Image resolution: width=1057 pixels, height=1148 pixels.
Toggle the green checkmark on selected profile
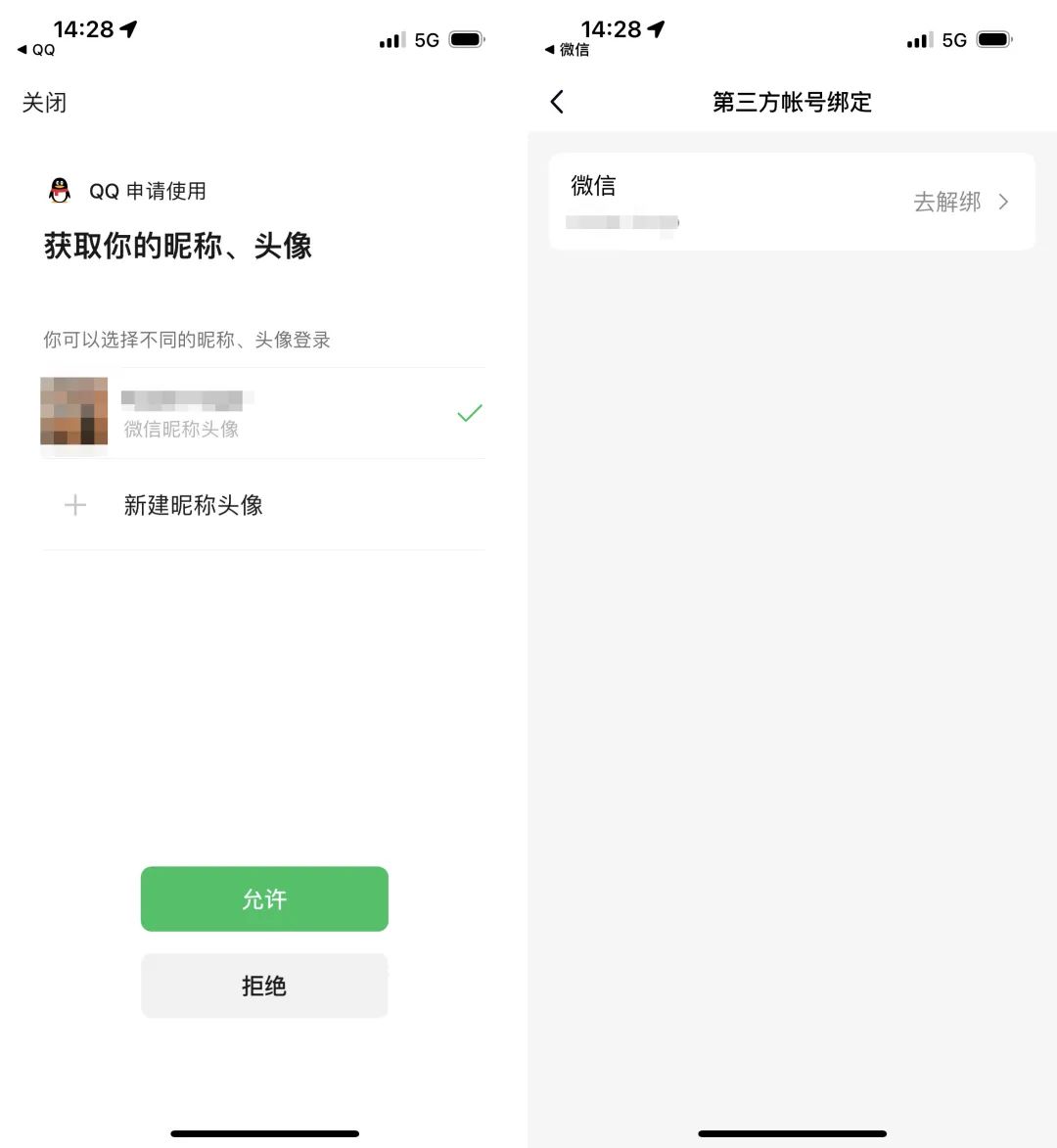coord(469,414)
